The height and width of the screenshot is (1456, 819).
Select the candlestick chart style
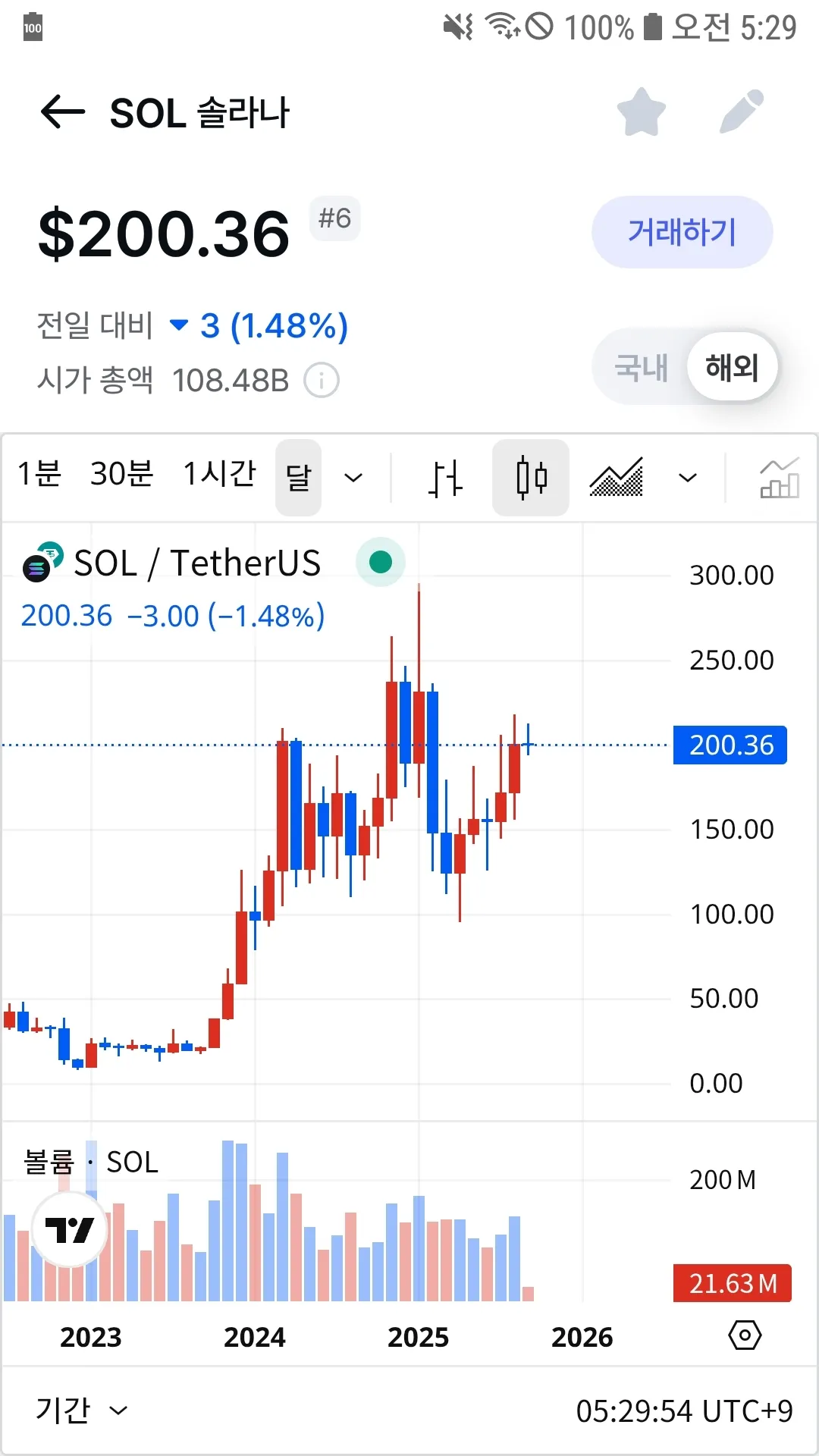[x=531, y=478]
